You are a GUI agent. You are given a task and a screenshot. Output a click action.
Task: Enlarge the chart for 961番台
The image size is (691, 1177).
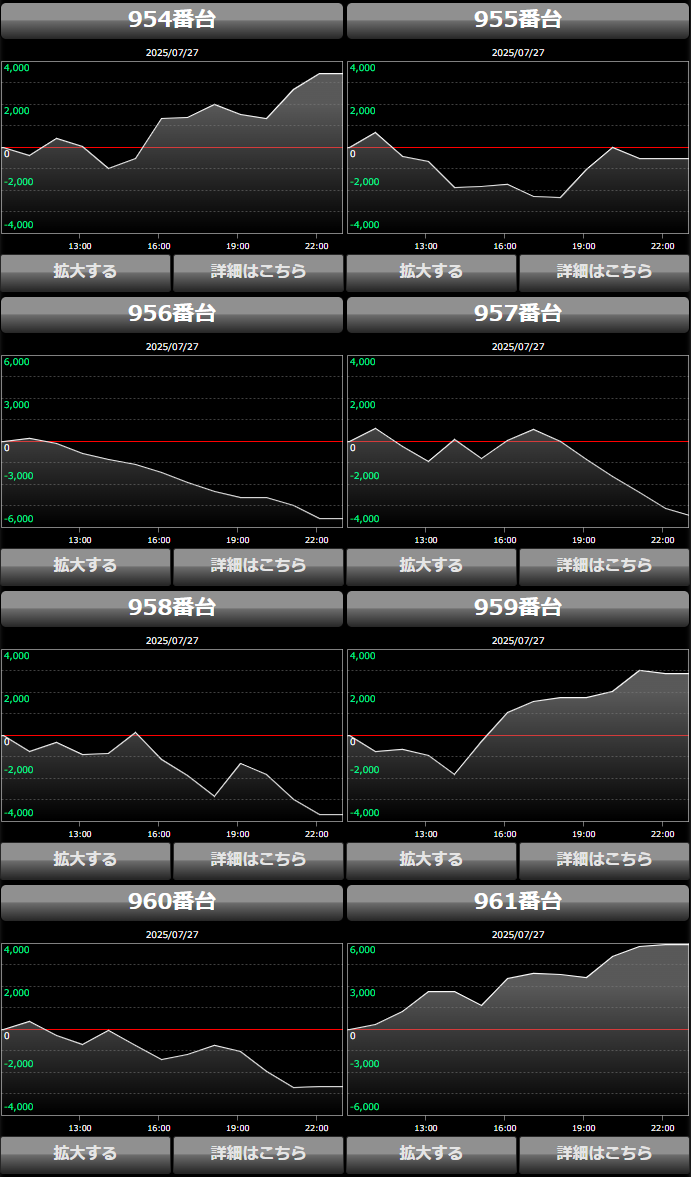(x=431, y=1153)
